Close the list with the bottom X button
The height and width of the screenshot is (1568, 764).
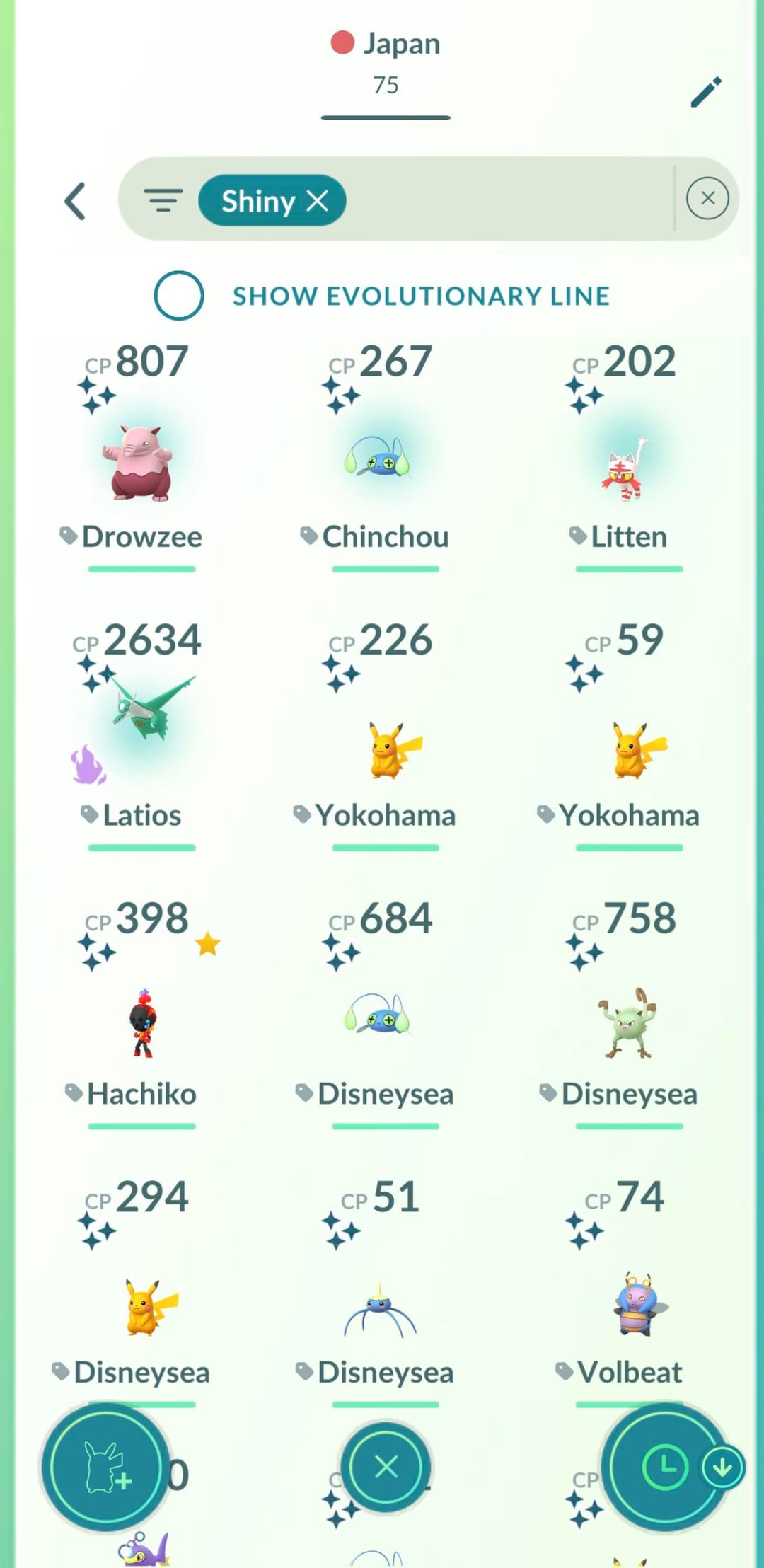click(386, 1467)
